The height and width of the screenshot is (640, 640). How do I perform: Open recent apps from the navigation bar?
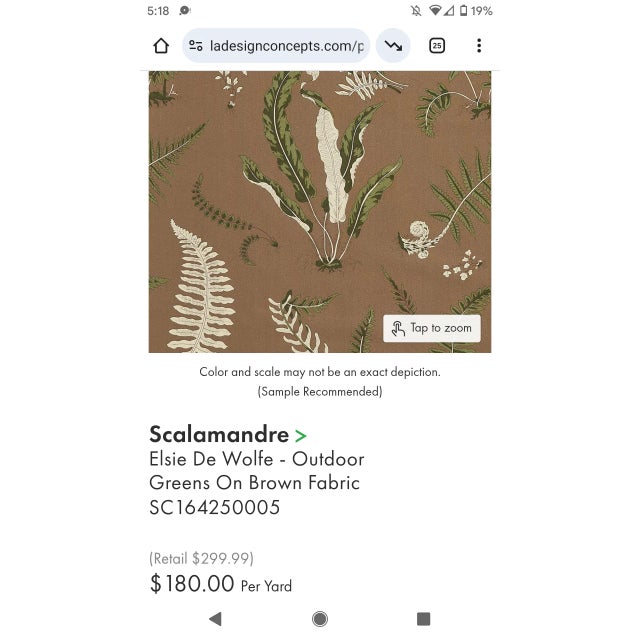pyautogui.click(x=423, y=619)
